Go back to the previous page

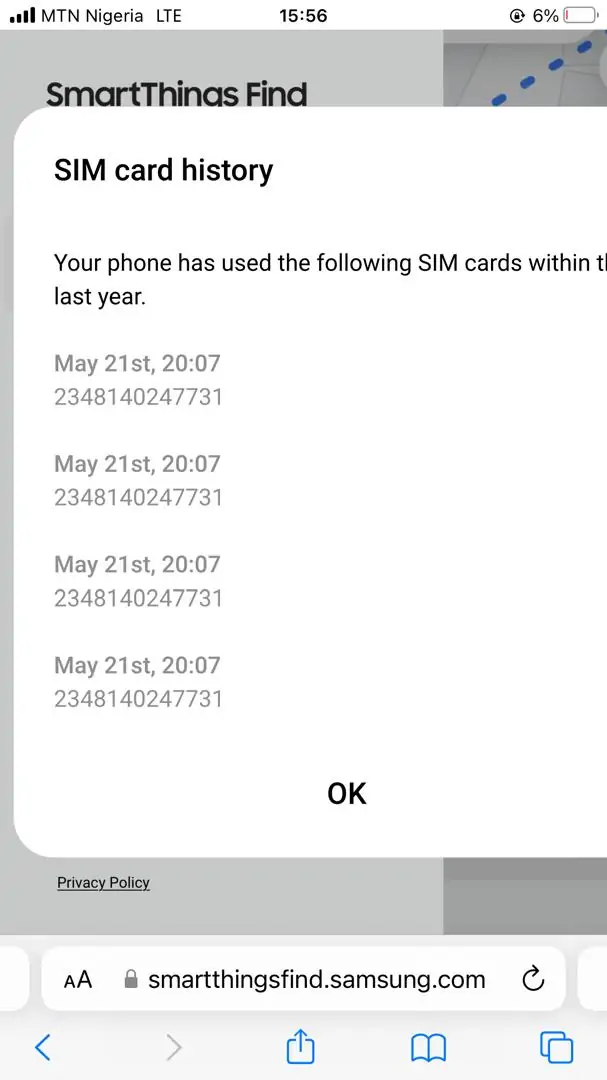pyautogui.click(x=43, y=1047)
